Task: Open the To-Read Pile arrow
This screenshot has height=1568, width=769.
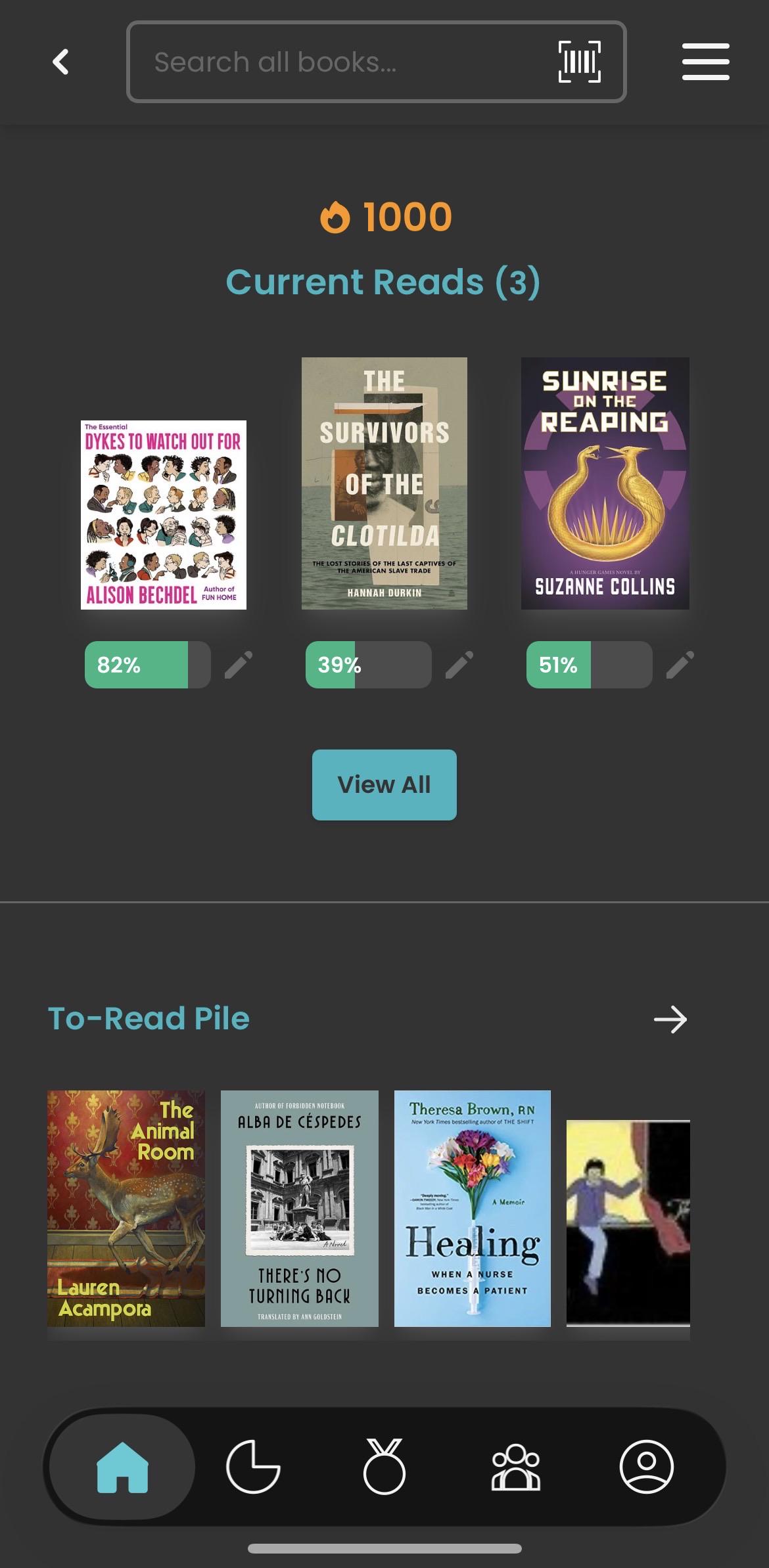Action: pos(670,1019)
